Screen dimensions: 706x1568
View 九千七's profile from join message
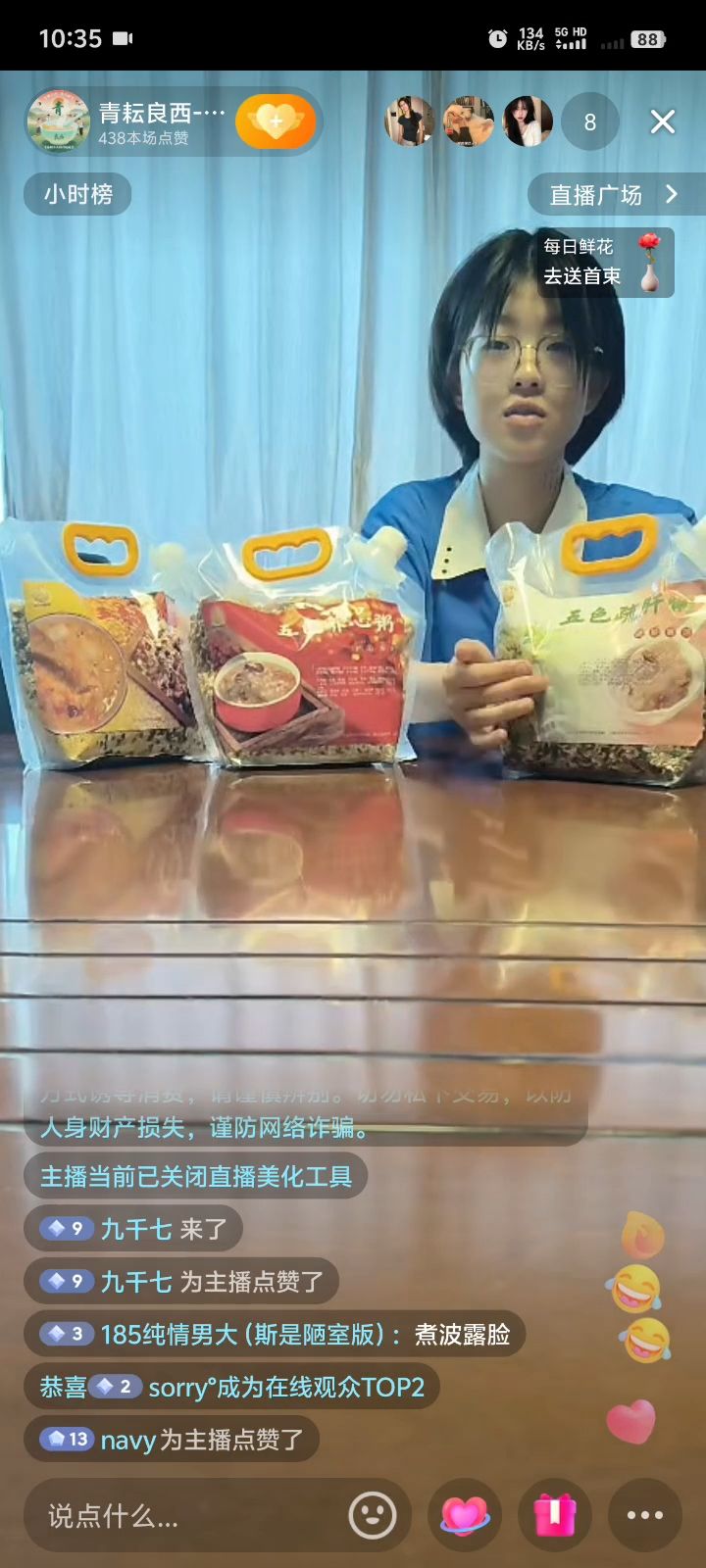click(135, 1229)
